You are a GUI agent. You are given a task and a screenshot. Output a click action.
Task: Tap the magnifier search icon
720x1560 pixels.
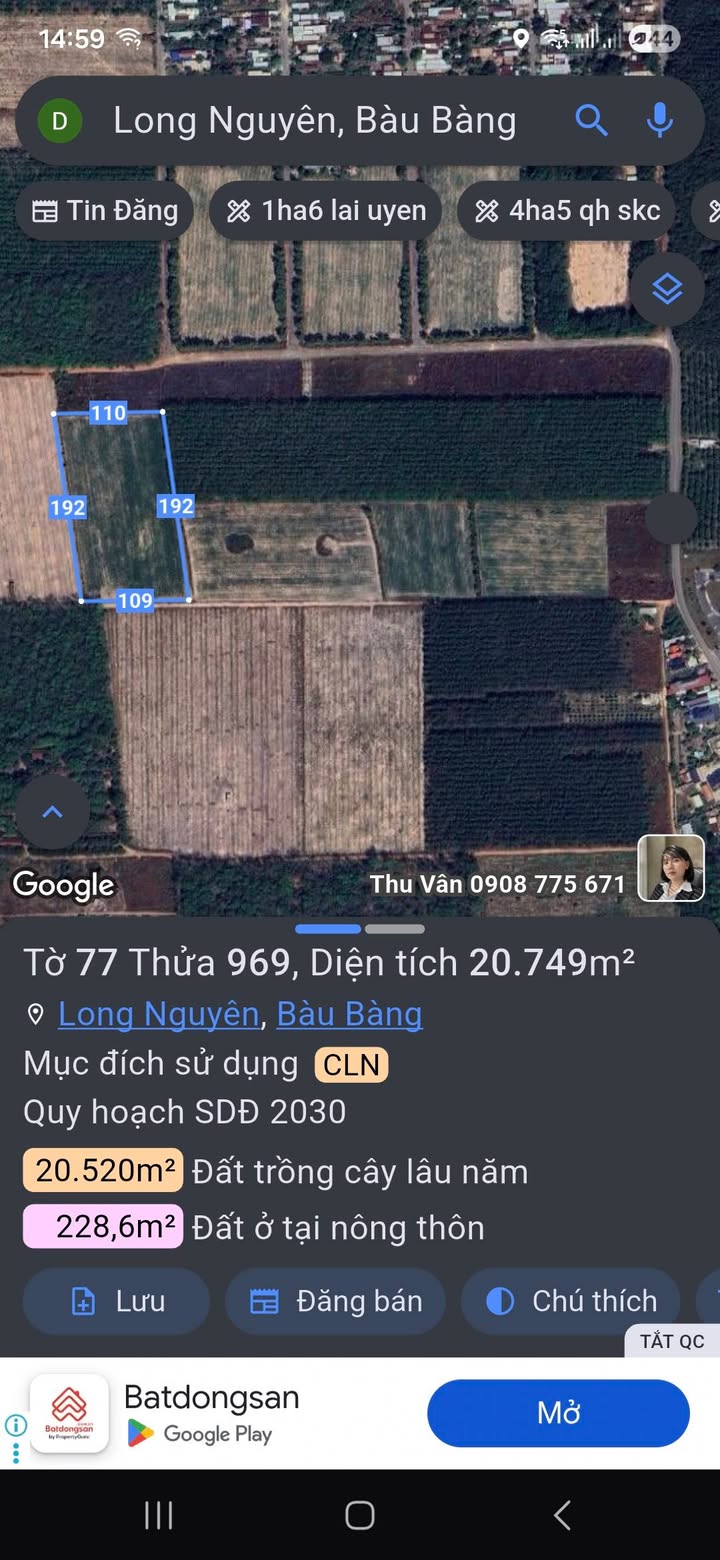coord(591,122)
